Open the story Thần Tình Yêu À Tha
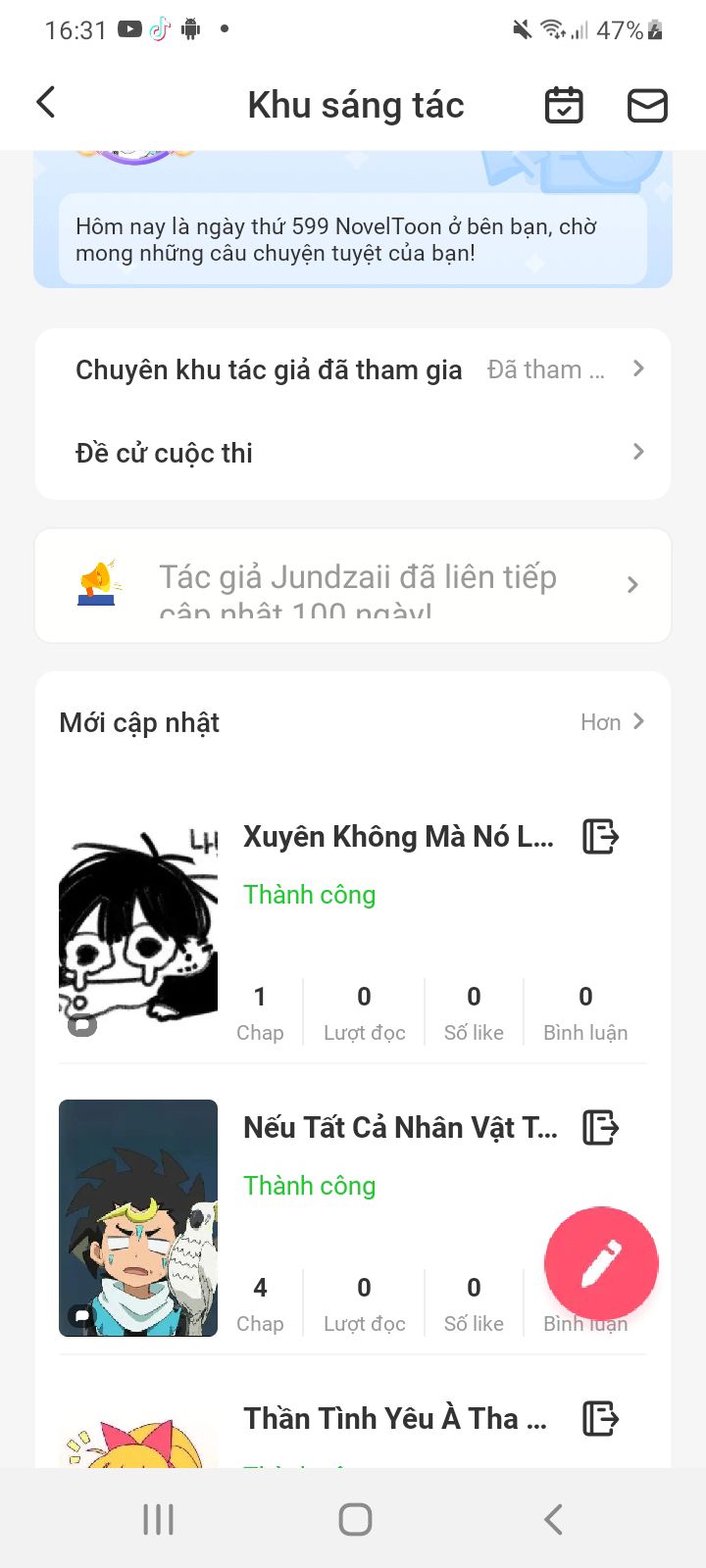This screenshot has width=706, height=1568. click(394, 1418)
